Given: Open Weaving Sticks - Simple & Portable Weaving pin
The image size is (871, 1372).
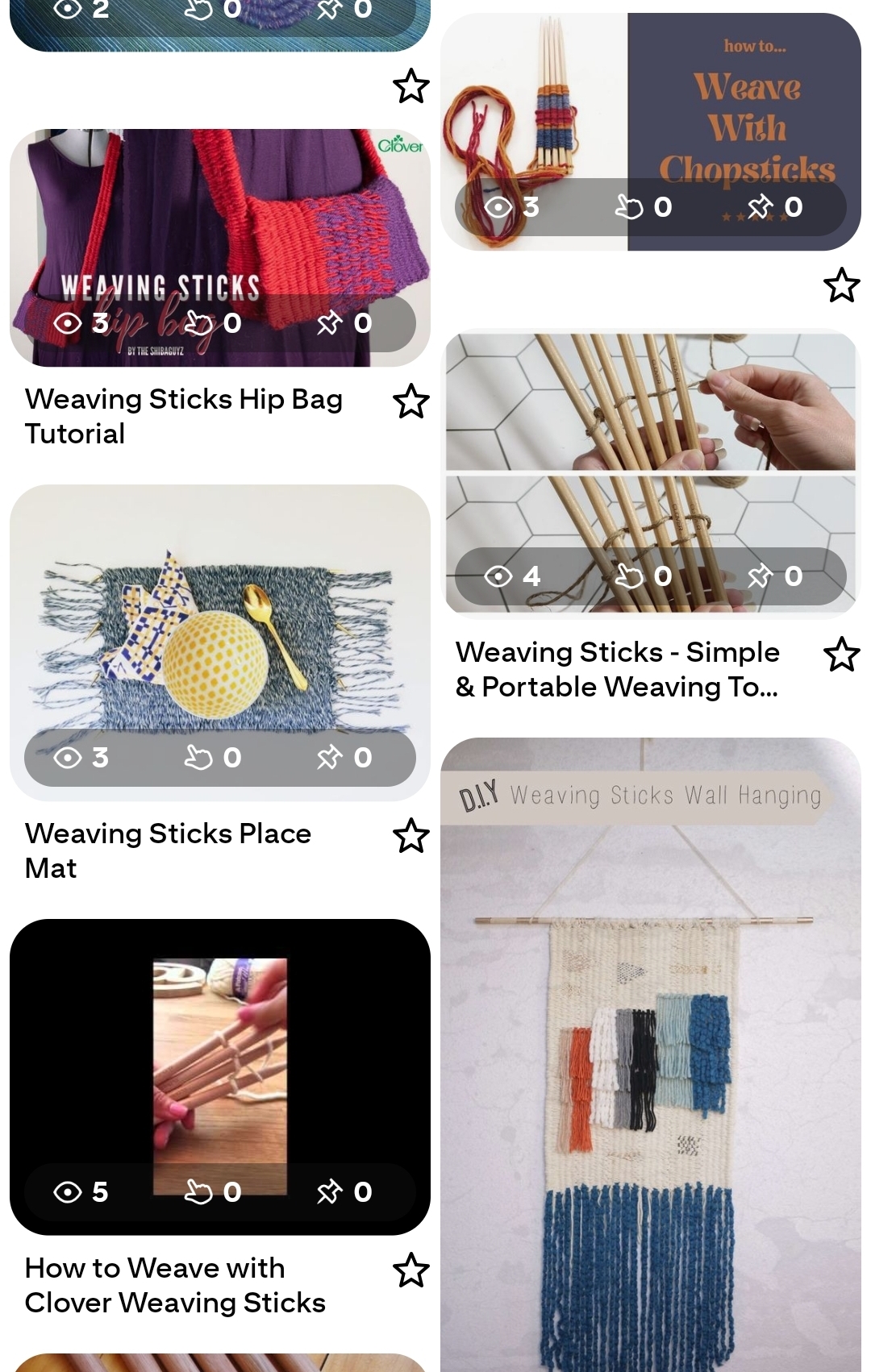Looking at the screenshot, I should click(x=650, y=451).
